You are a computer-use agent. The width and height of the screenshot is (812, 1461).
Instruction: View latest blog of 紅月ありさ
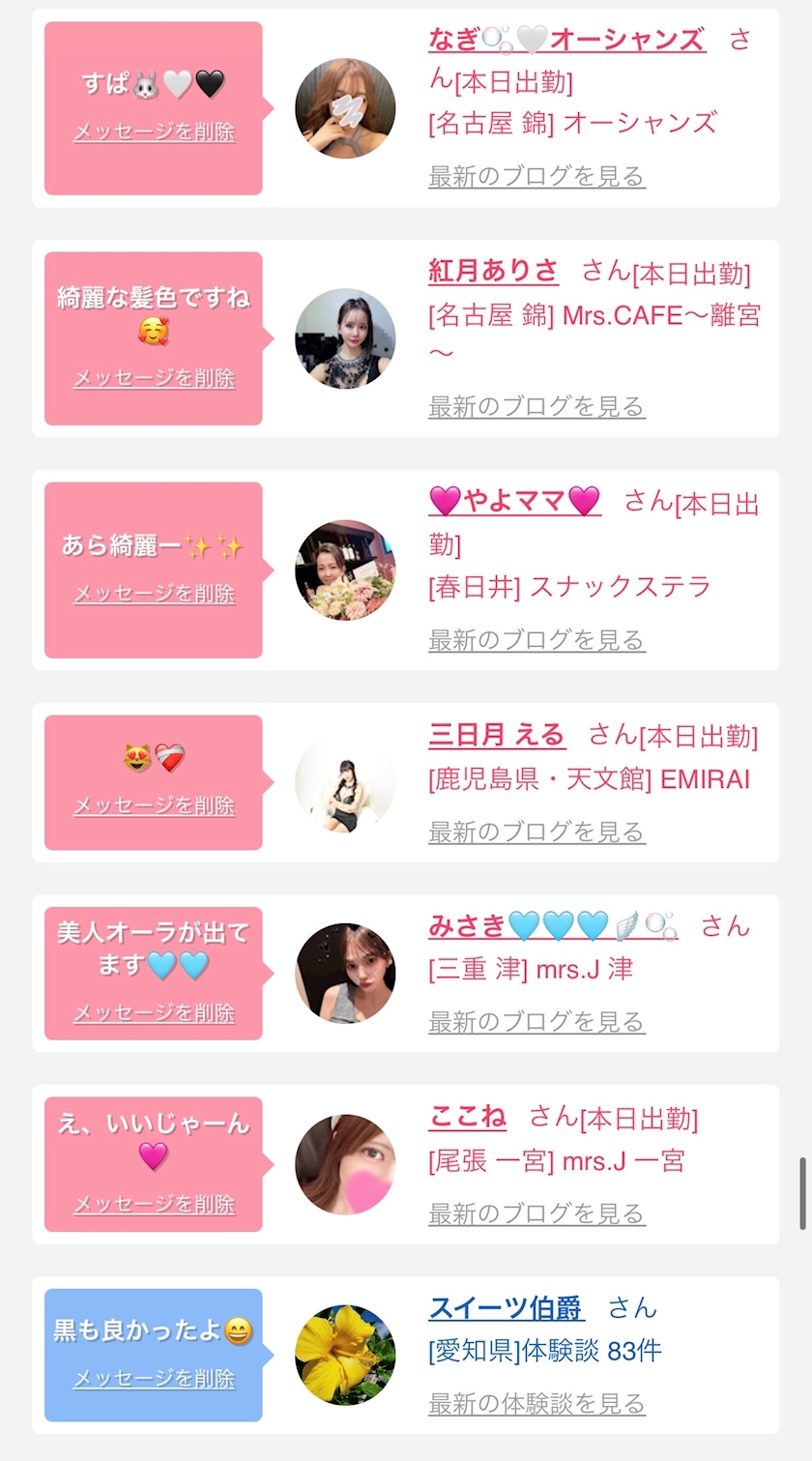pyautogui.click(x=536, y=406)
